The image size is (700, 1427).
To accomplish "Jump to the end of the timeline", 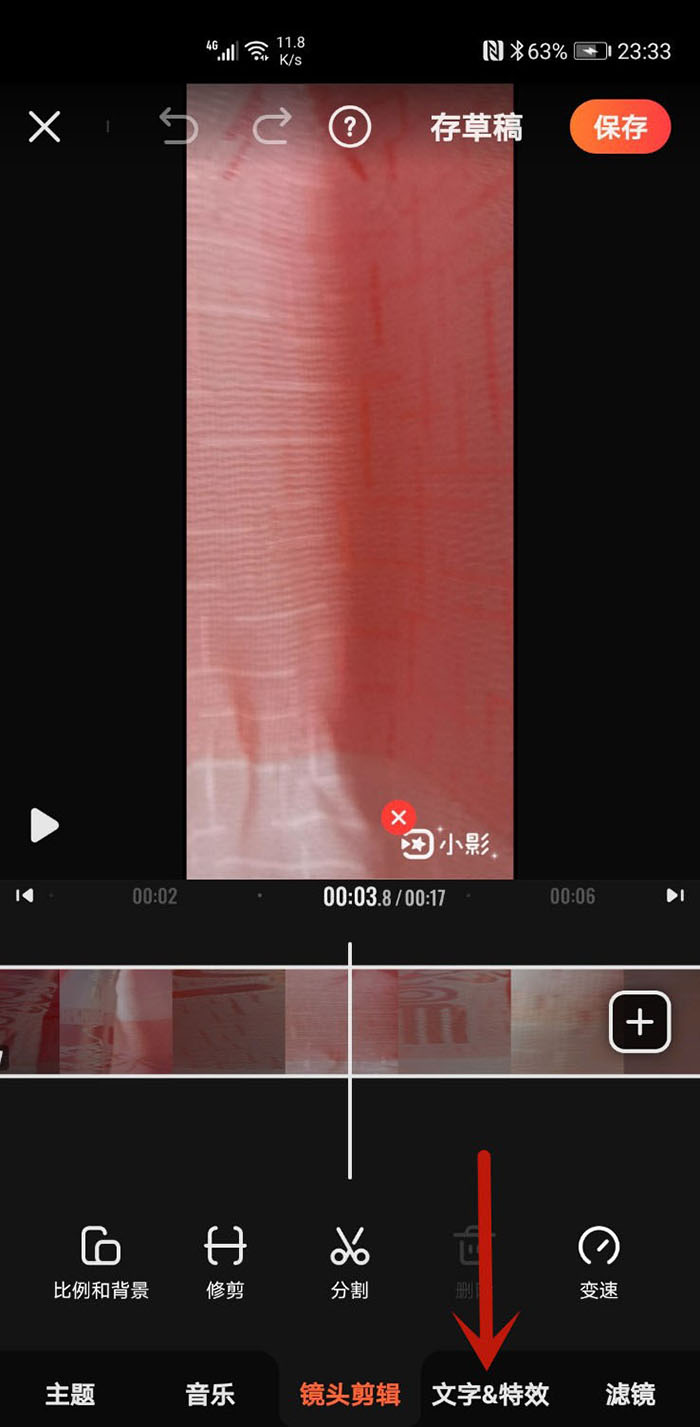I will pyautogui.click(x=676, y=895).
